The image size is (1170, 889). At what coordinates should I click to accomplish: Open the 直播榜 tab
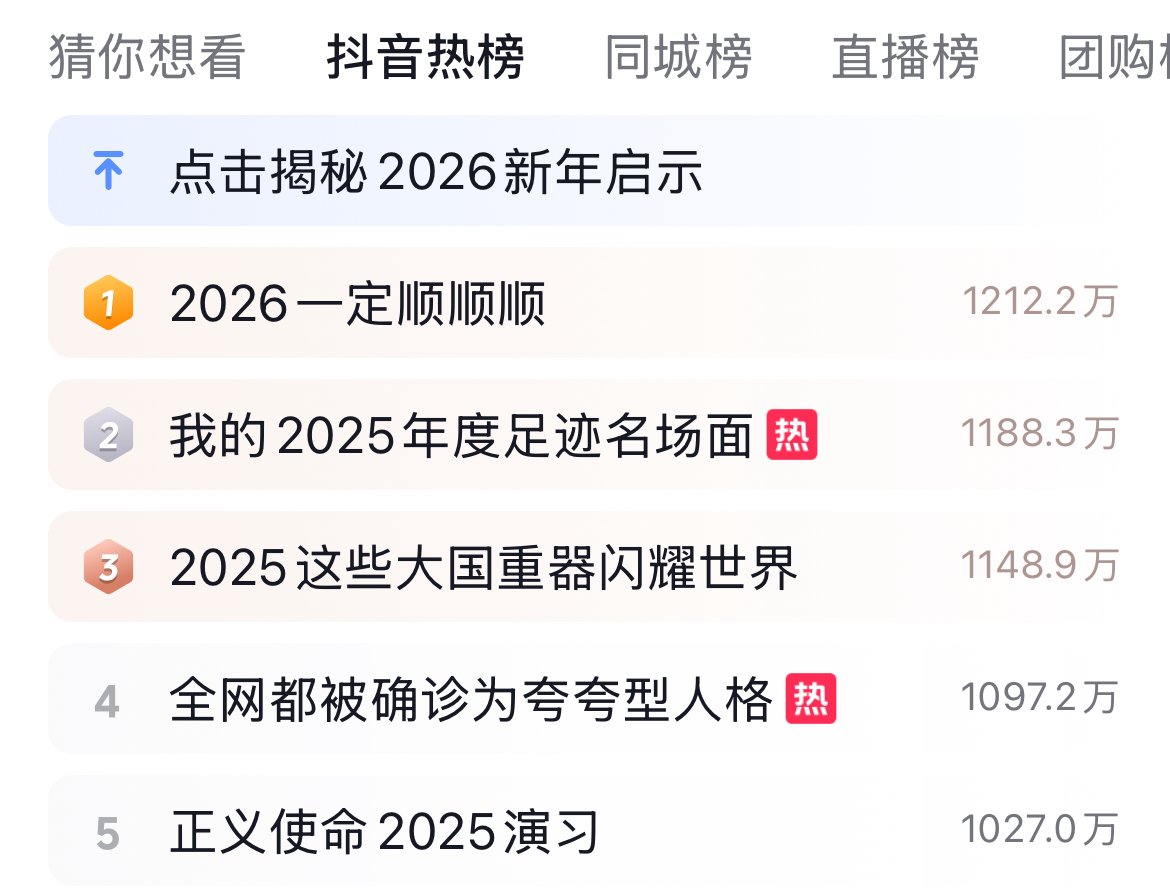(x=905, y=57)
